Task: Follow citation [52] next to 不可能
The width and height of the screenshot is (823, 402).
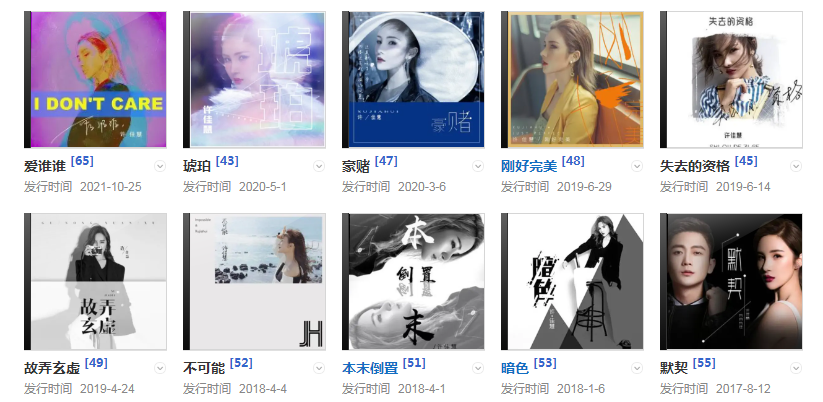Action: (241, 362)
